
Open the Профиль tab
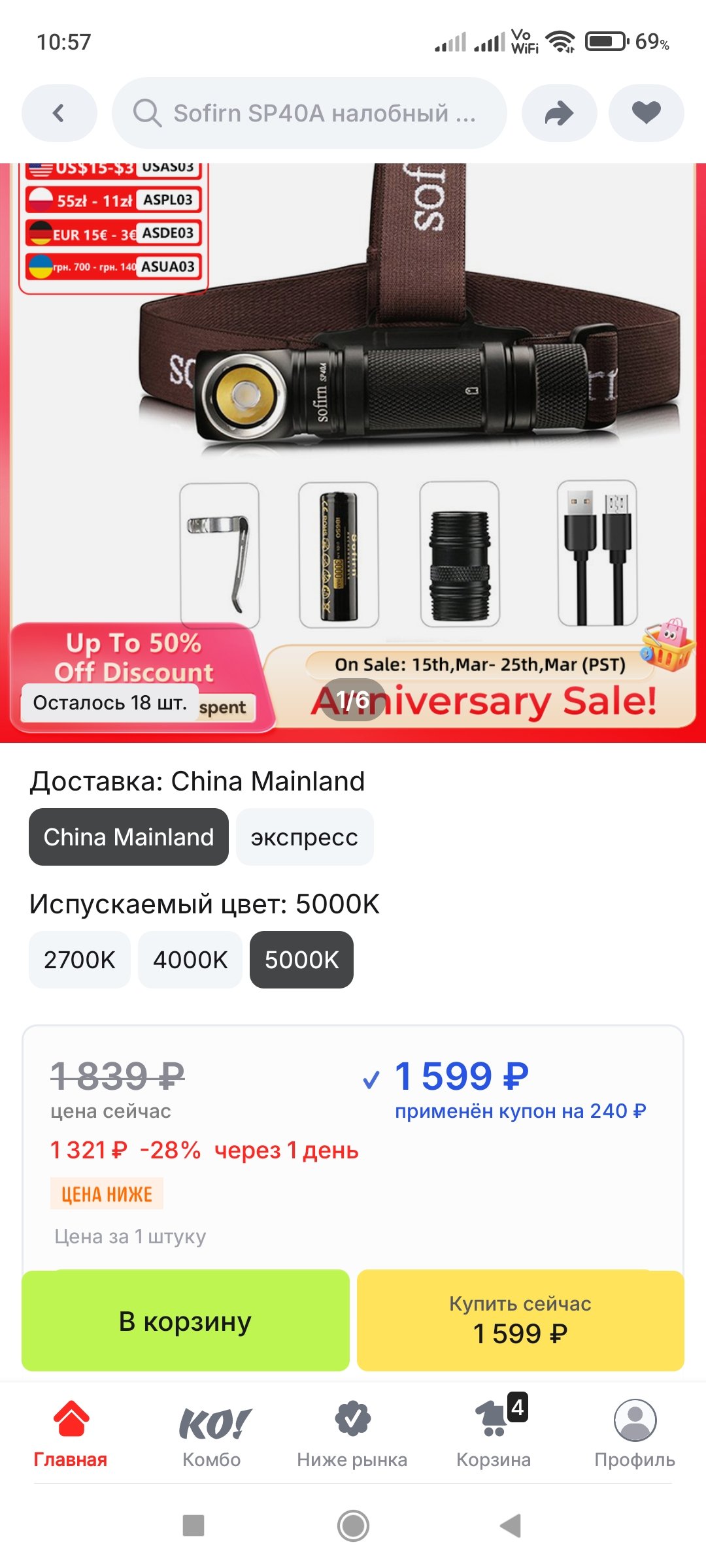635,1434
